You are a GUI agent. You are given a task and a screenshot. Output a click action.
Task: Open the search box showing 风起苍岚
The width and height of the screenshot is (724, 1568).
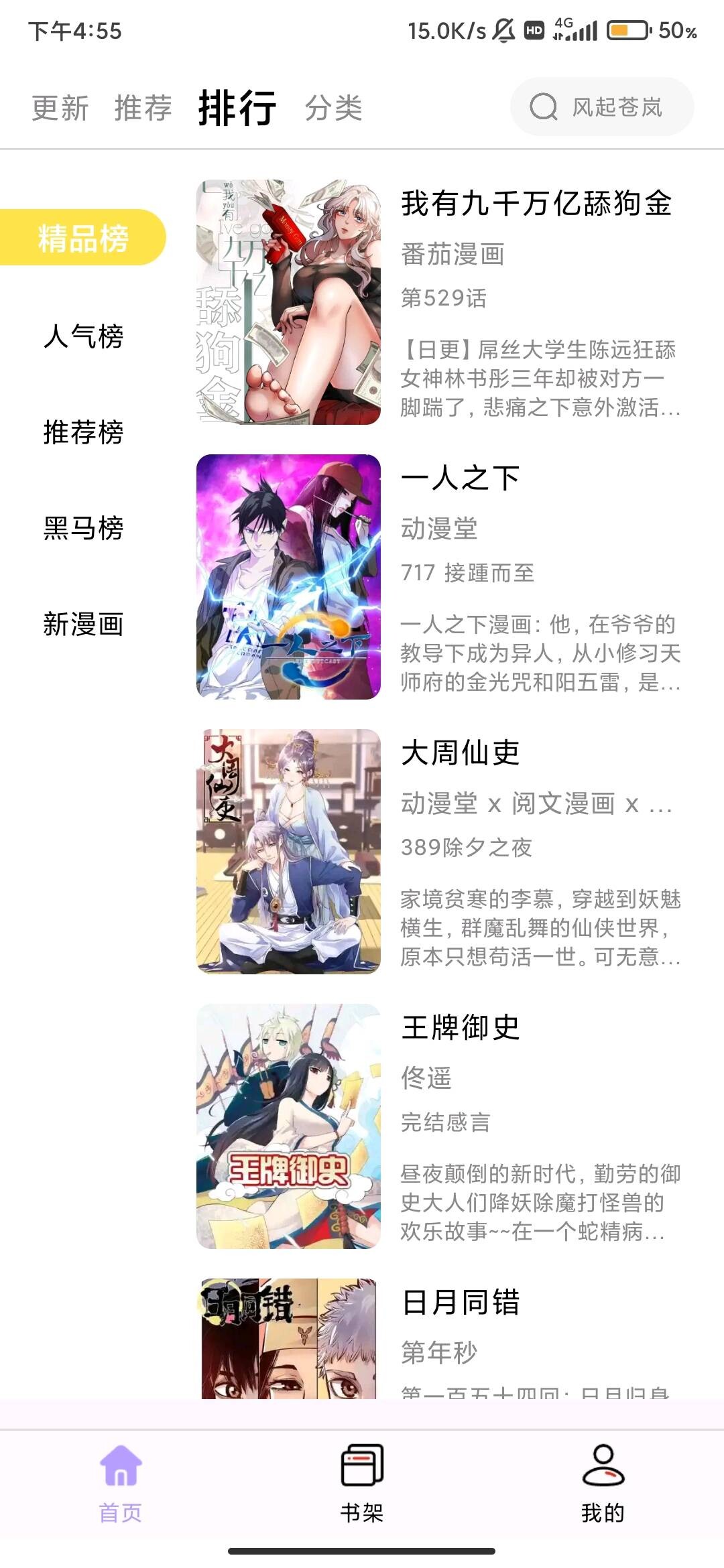[602, 107]
